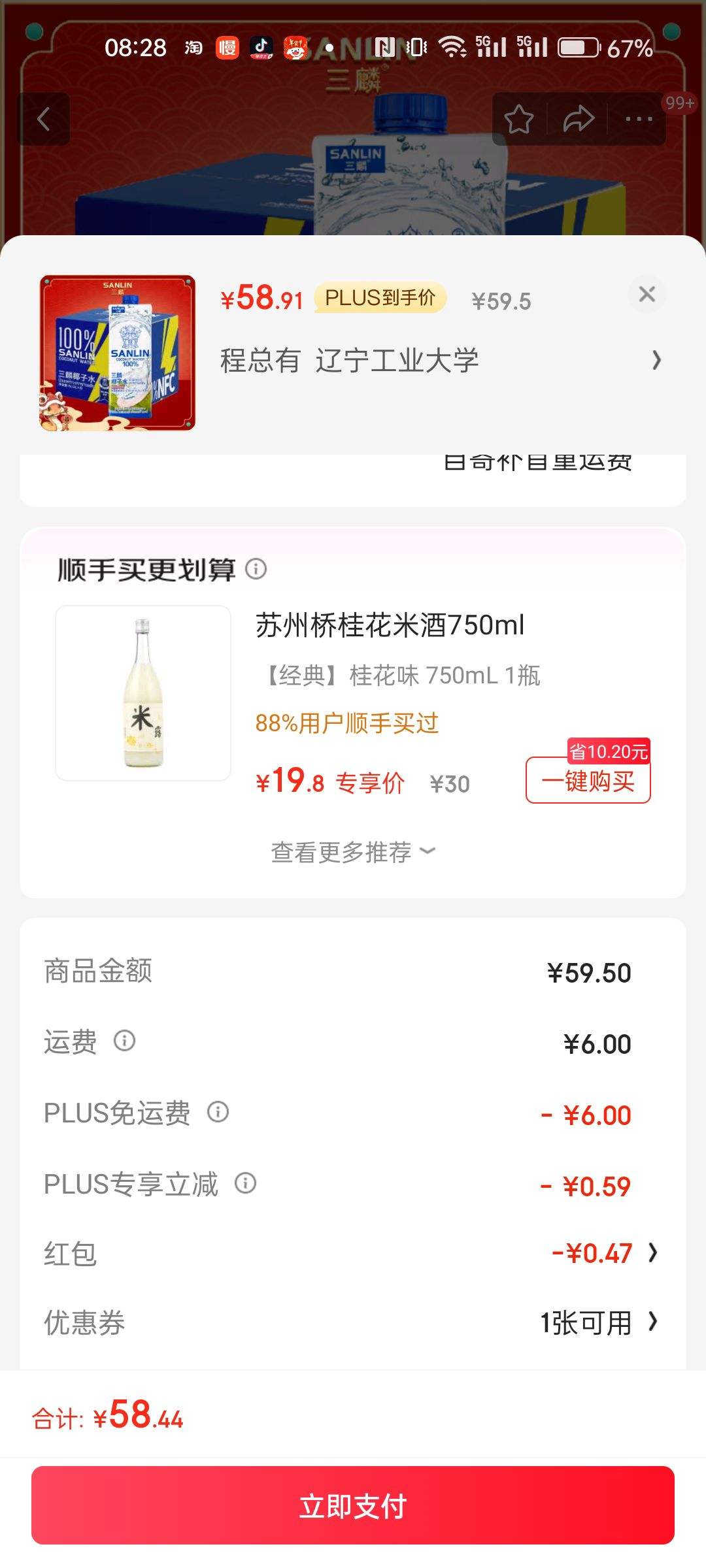706x1568 pixels.
Task: Dismiss the sheet with the X button
Action: [648, 295]
